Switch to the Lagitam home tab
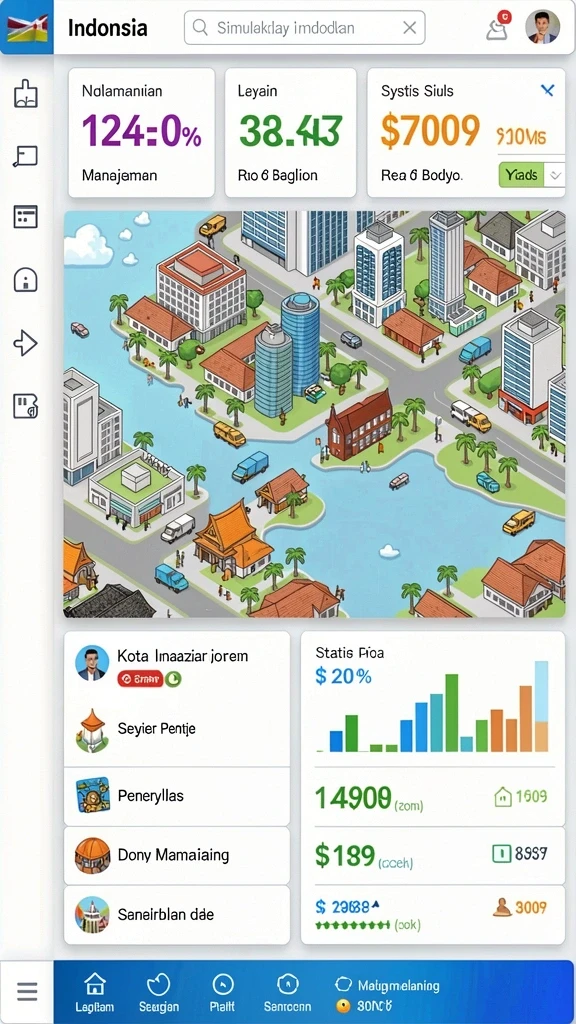This screenshot has width=576, height=1024. point(95,993)
